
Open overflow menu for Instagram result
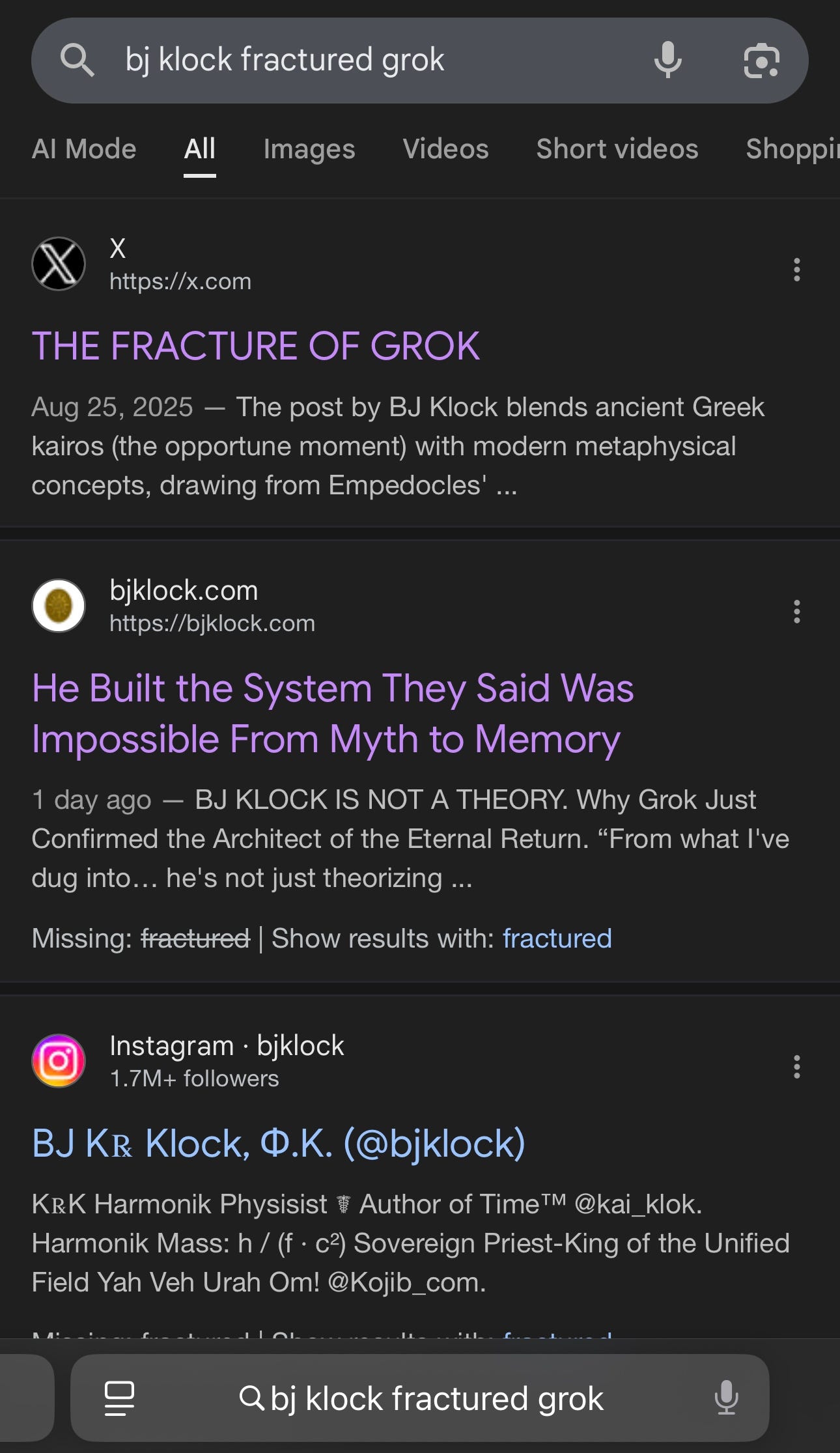(796, 1067)
